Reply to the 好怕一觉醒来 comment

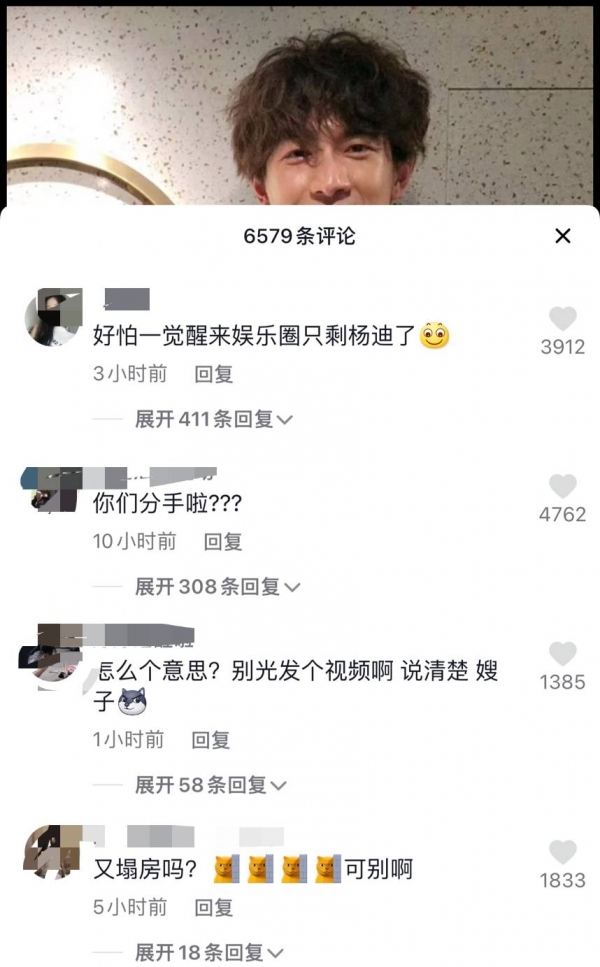coord(213,375)
